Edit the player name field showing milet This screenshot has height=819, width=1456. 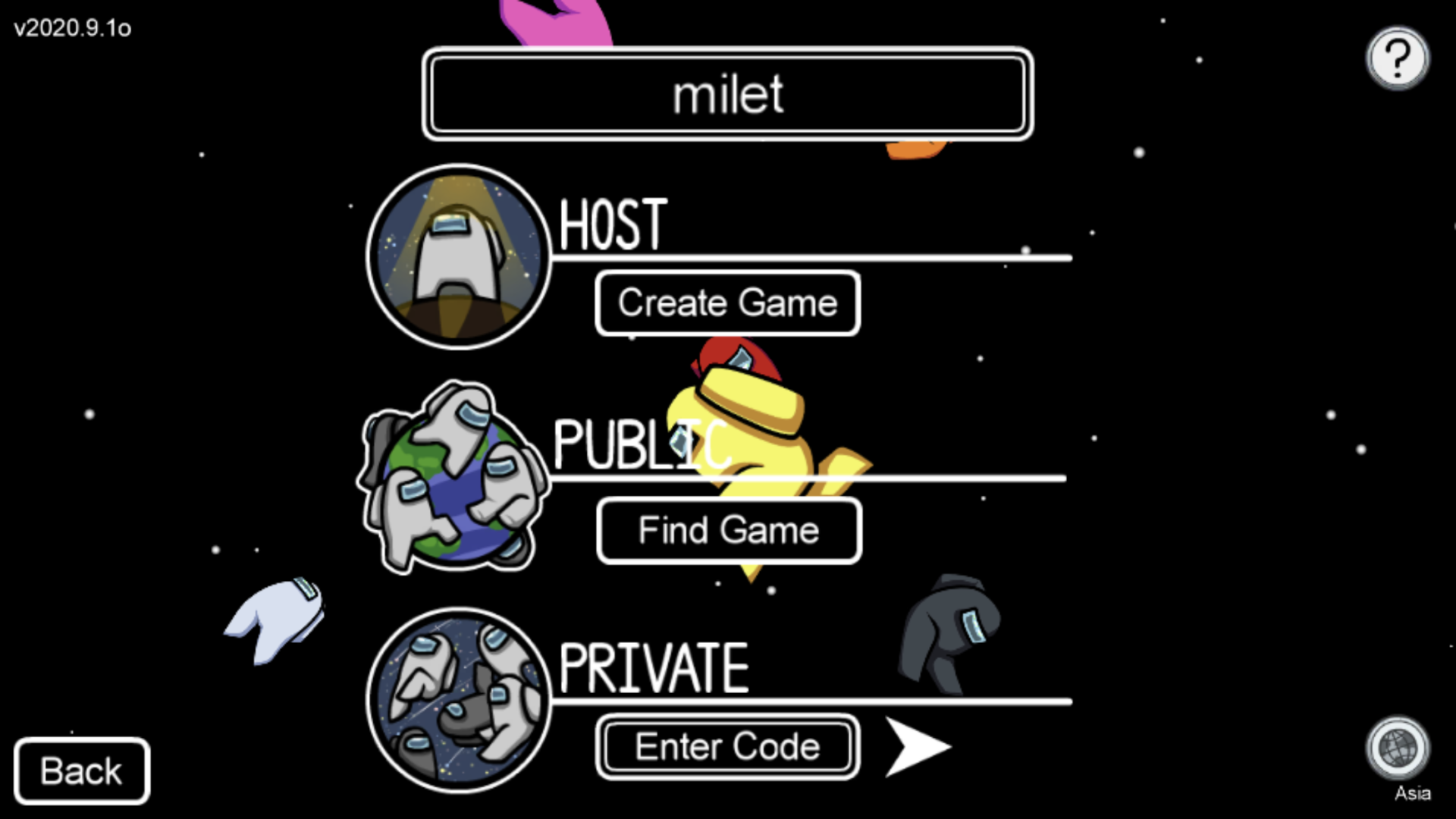(x=727, y=94)
